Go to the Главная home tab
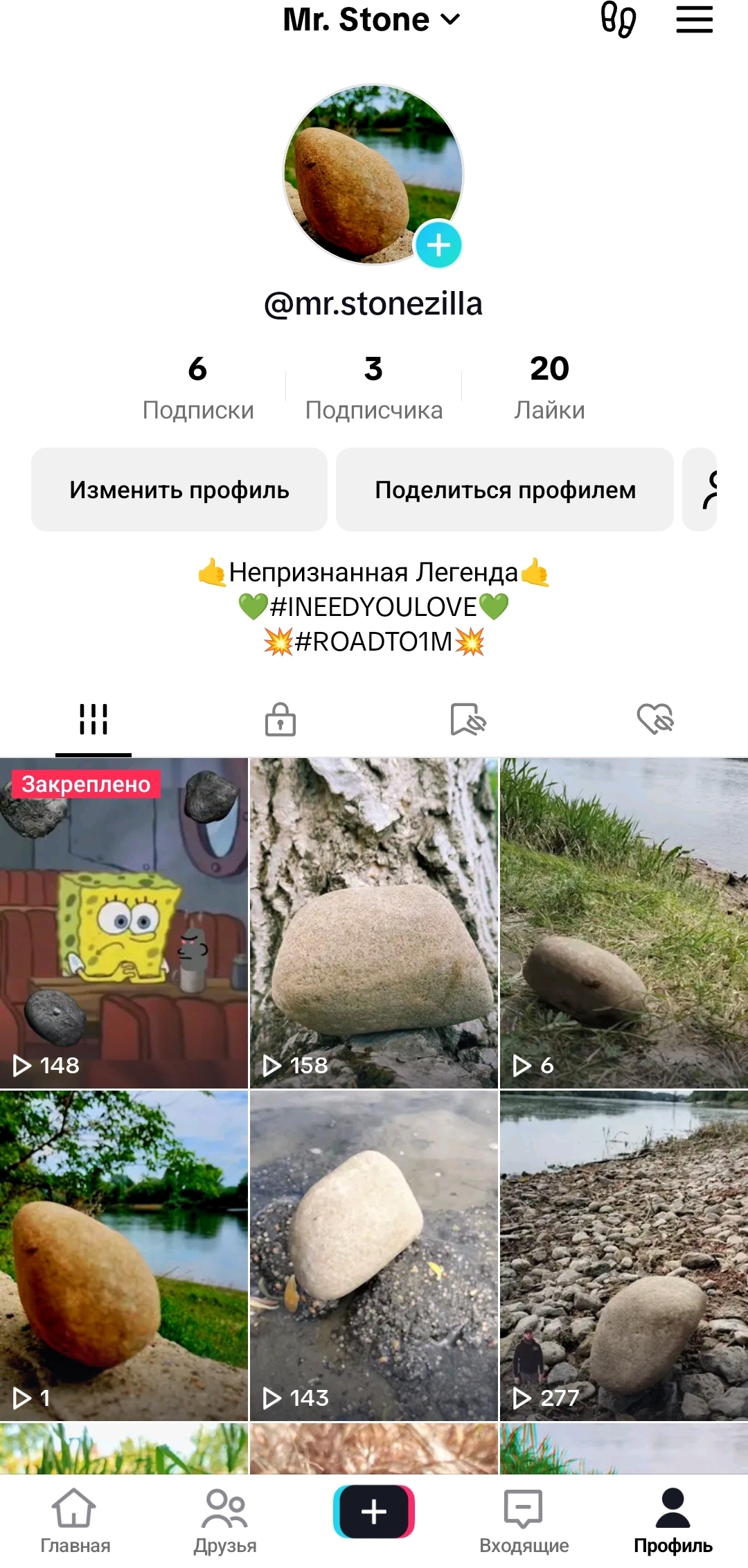748x1568 pixels. coord(75,1521)
